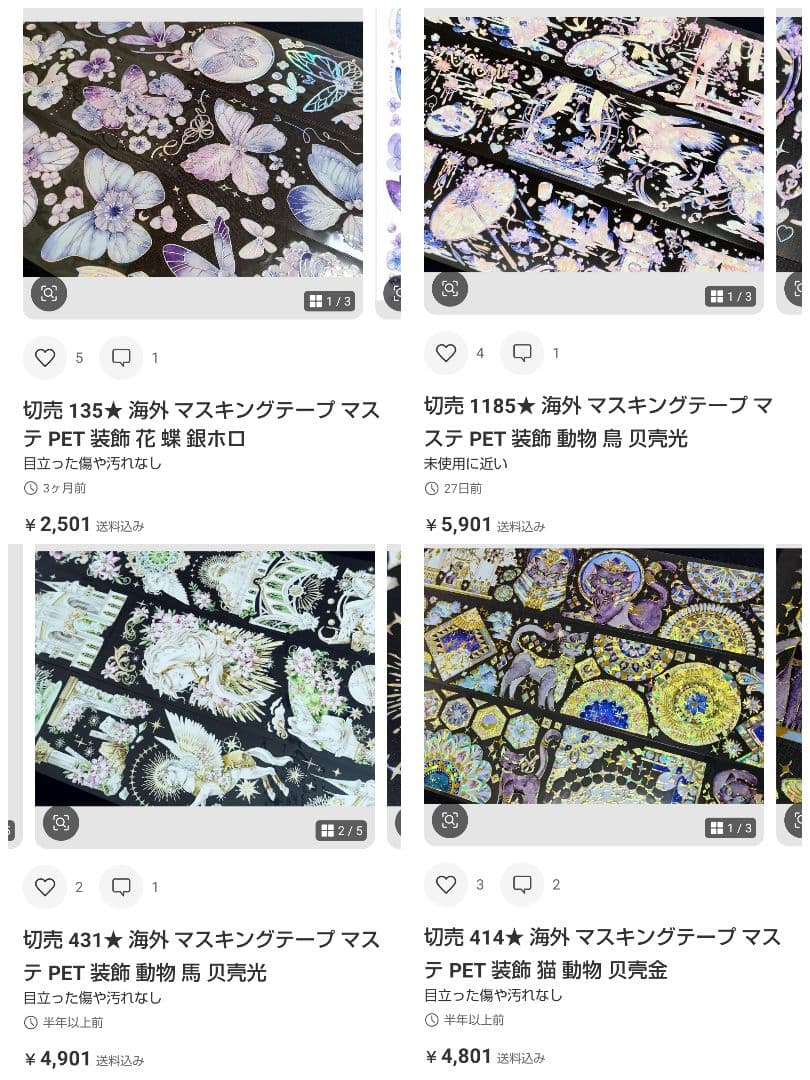Open comments on the 切売 431★ horse listing
Image resolution: width=810 pixels, height=1080 pixels.
pos(121,887)
